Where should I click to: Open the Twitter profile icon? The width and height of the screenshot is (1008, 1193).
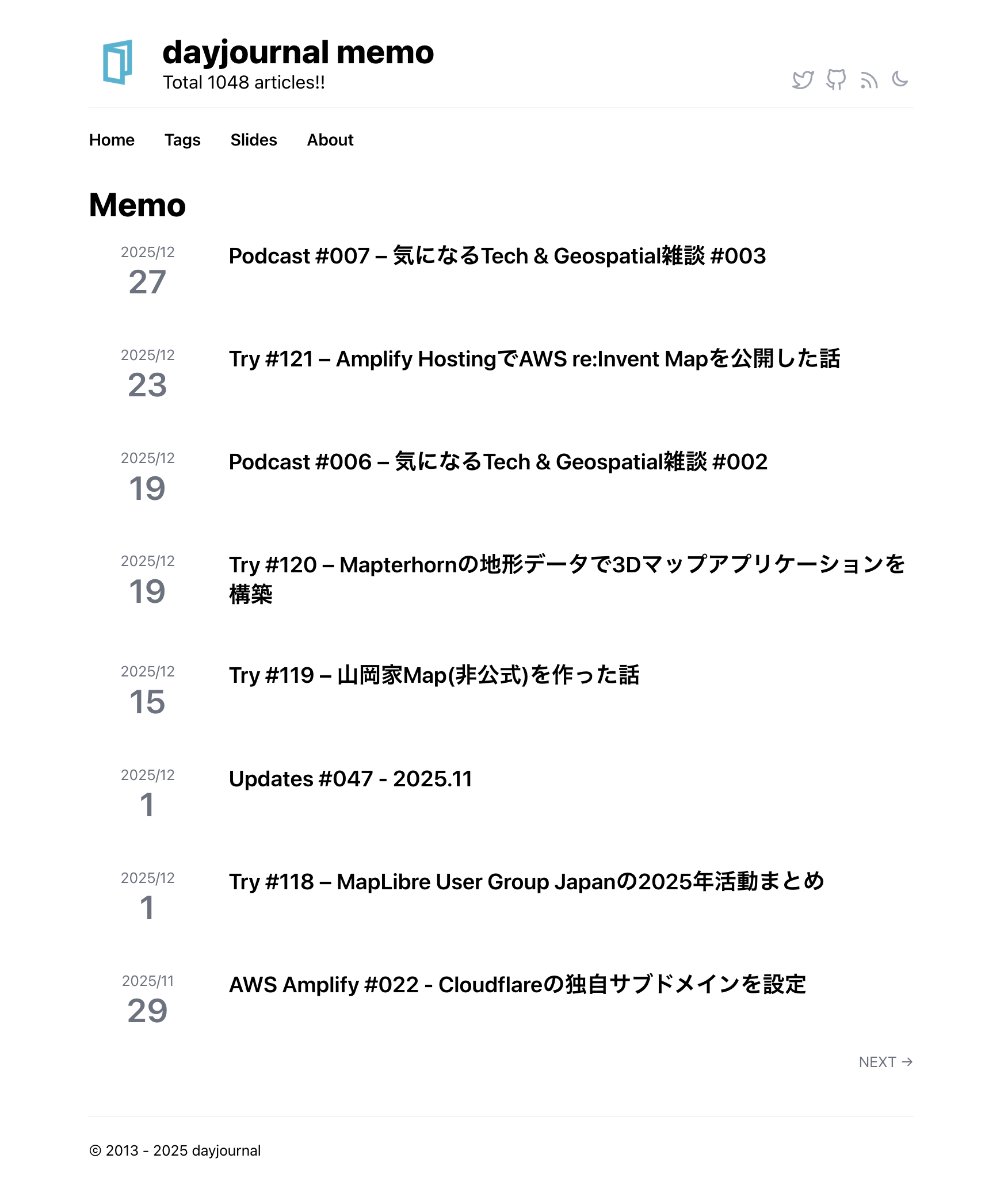[x=803, y=80]
